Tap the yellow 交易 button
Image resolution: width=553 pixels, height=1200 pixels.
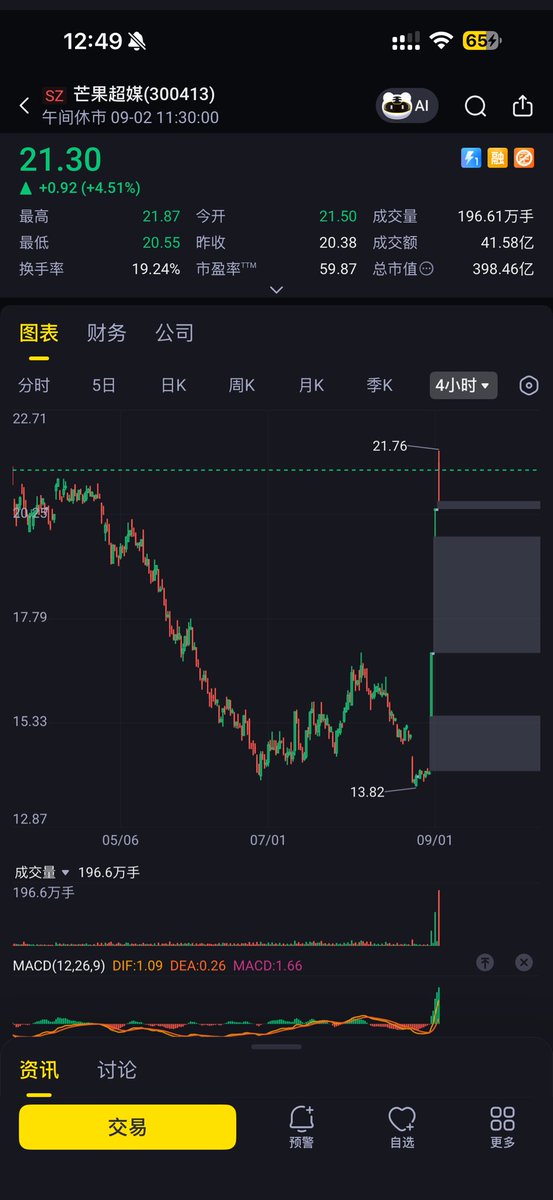coord(127,1127)
